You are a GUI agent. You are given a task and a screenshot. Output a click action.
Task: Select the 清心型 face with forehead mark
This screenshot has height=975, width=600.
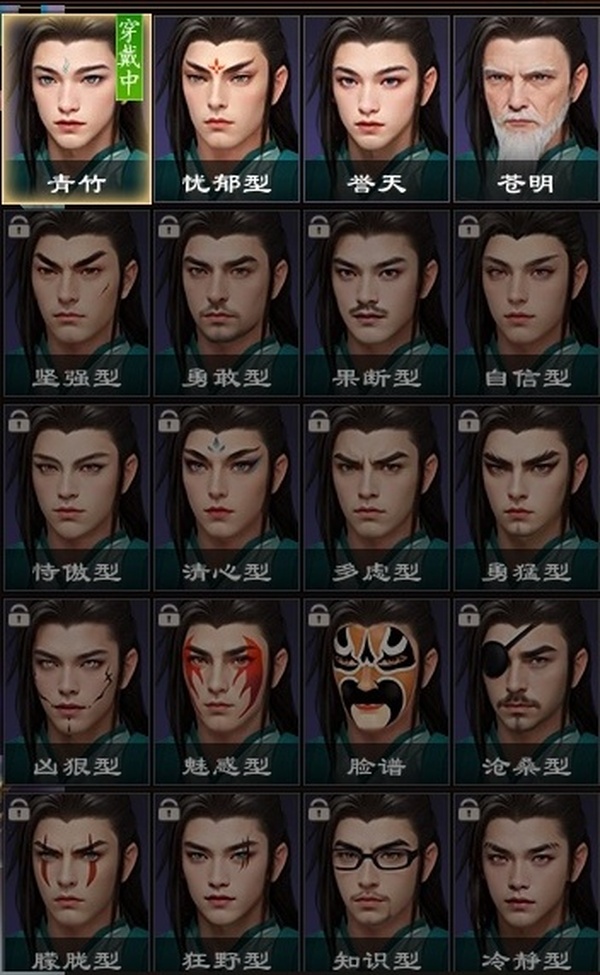click(x=227, y=497)
